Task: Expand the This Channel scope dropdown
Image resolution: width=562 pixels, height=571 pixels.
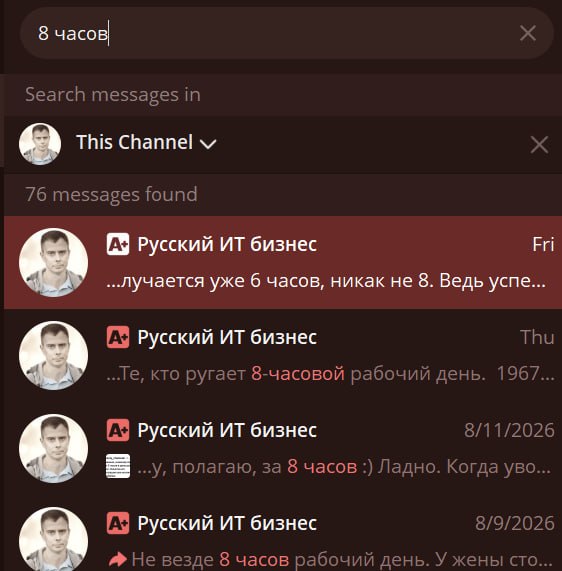Action: pyautogui.click(x=146, y=142)
